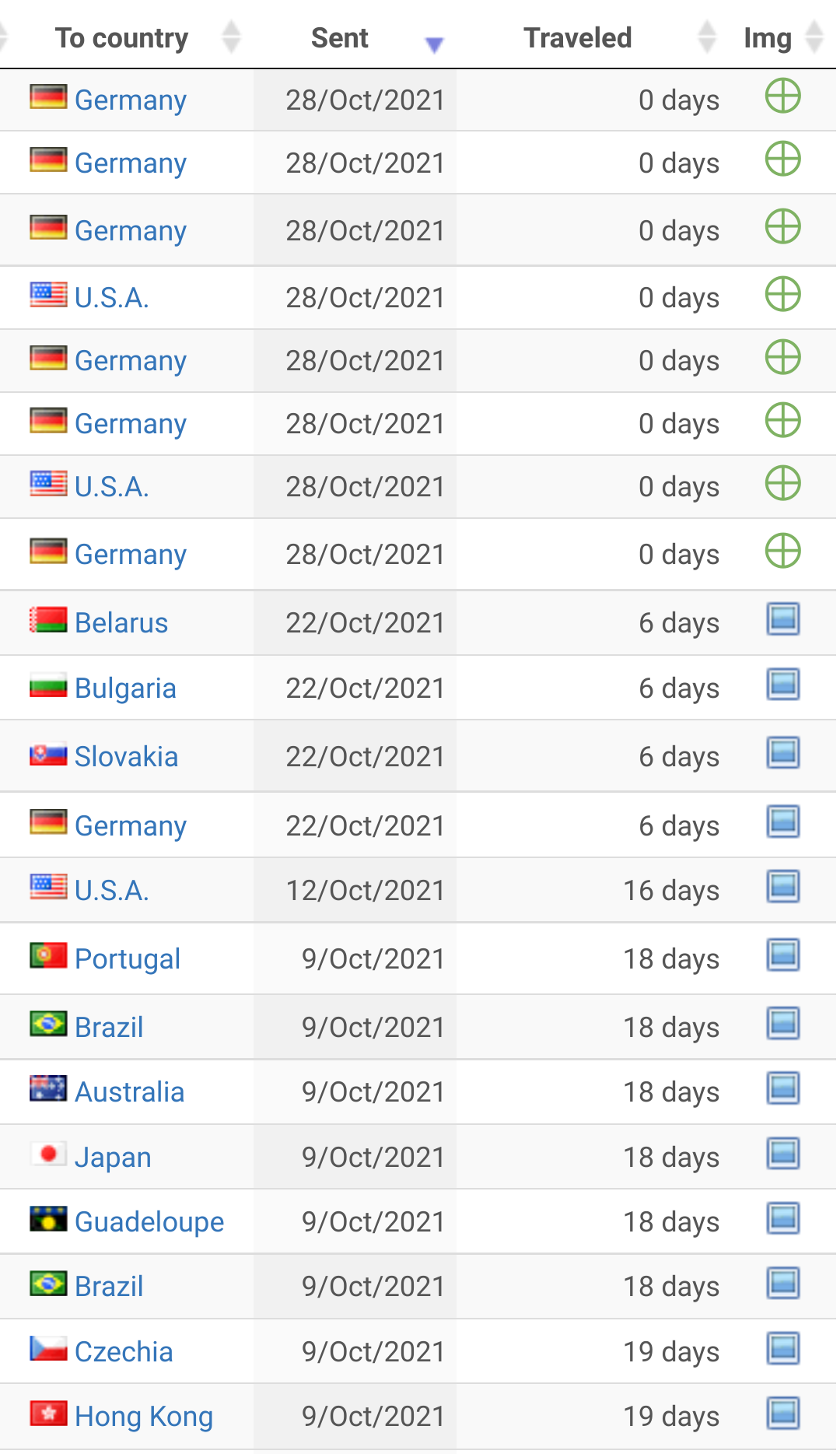View image icon in Czechia row
Image resolution: width=840 pixels, height=1454 pixels.
tap(783, 1348)
